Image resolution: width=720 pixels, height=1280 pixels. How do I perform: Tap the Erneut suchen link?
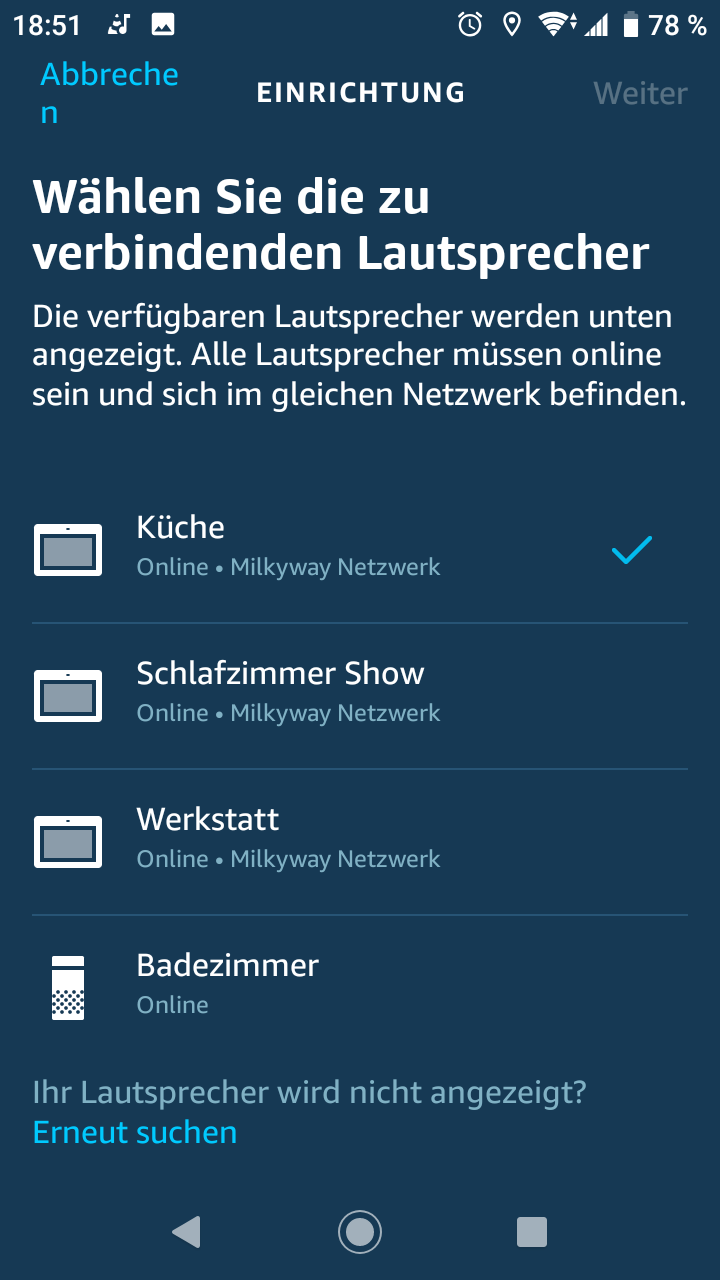pos(135,1133)
